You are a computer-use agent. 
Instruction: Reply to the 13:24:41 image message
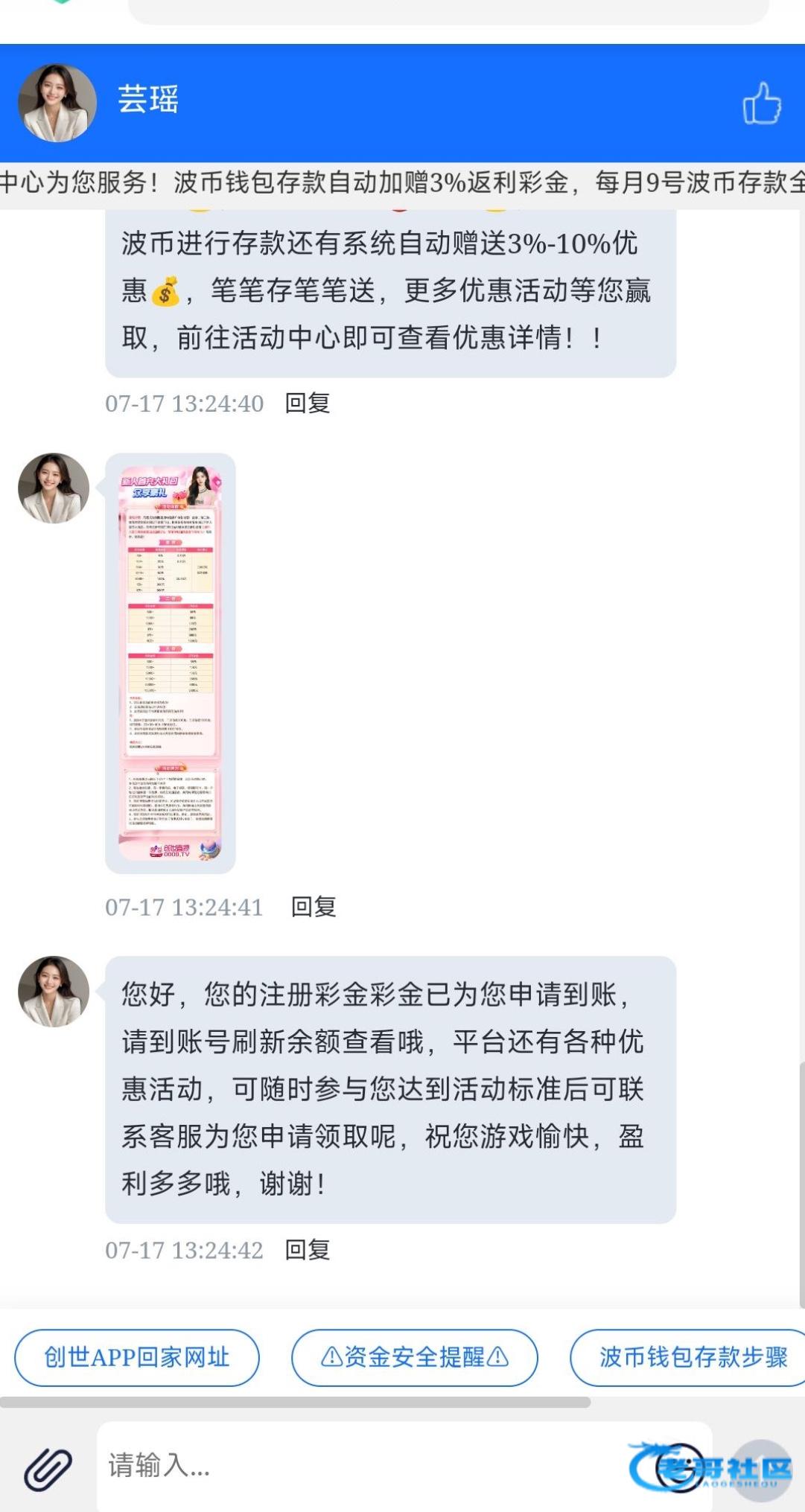click(314, 907)
